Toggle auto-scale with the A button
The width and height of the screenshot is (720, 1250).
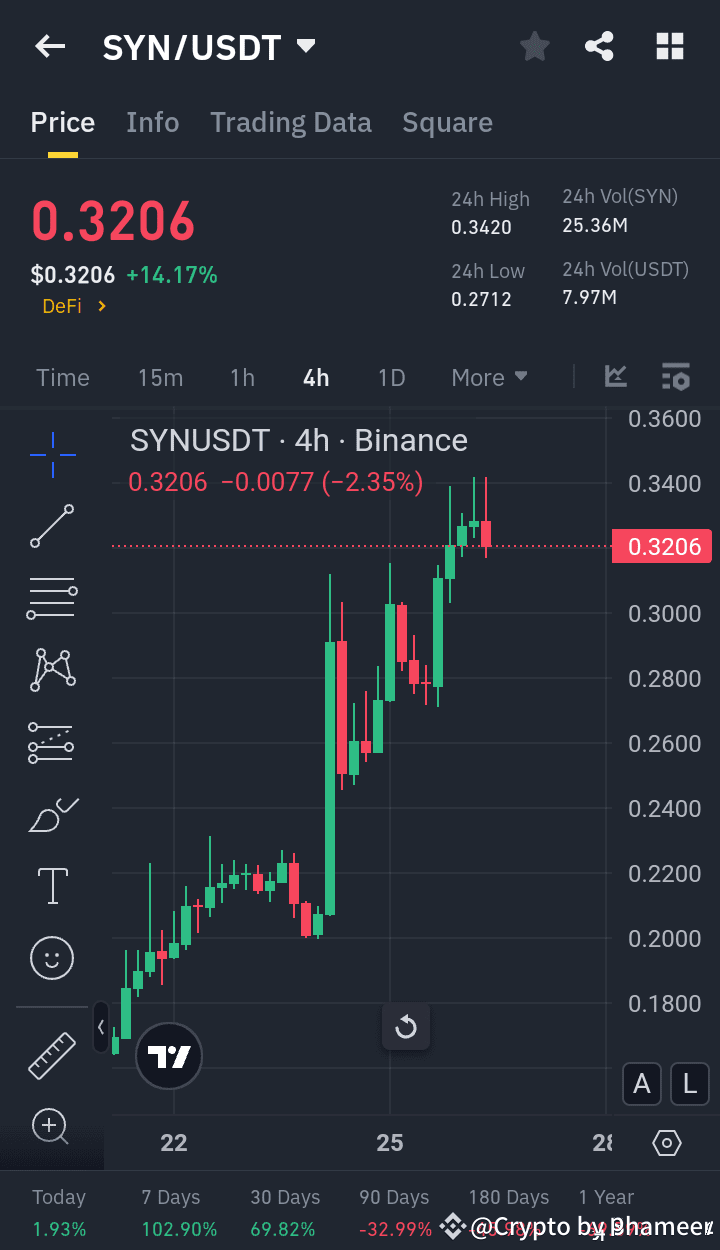(x=641, y=1084)
